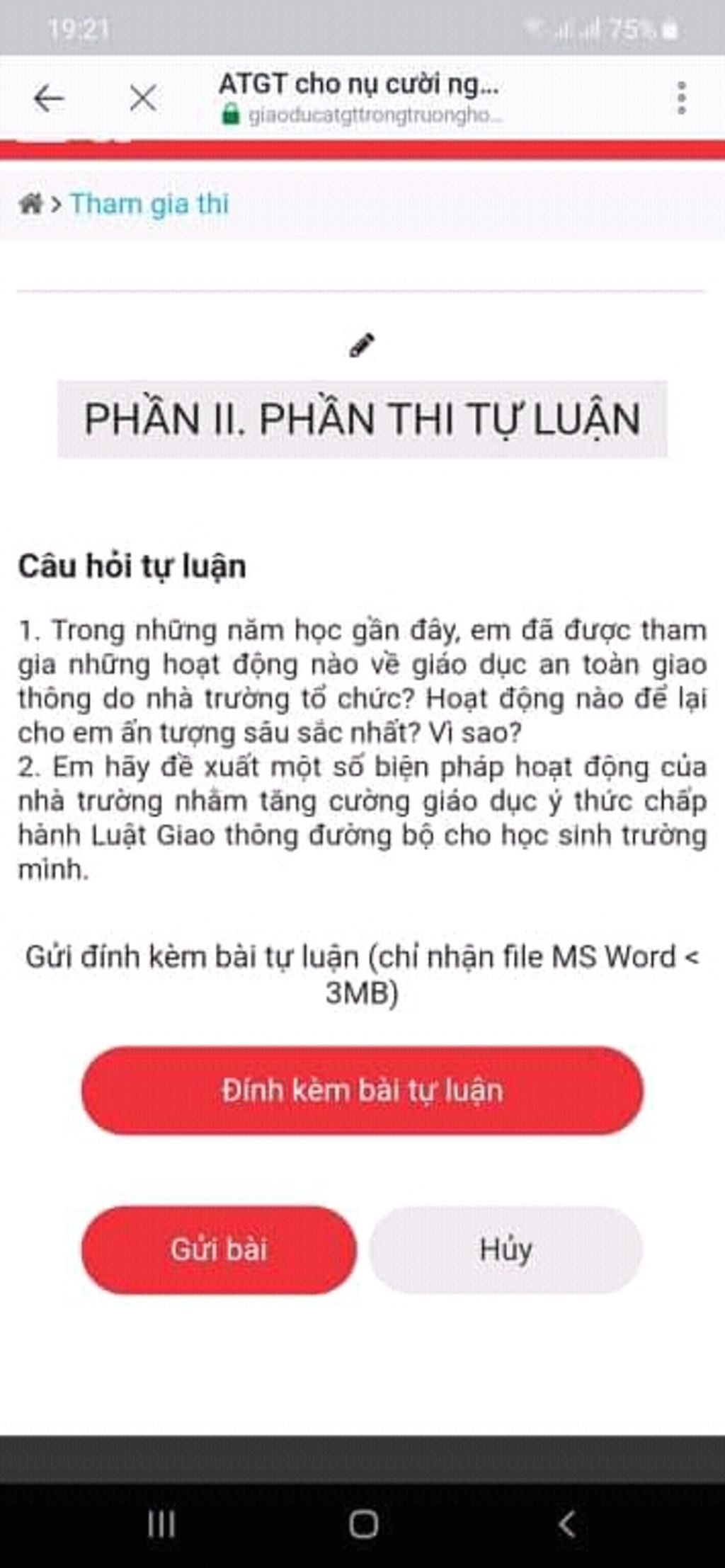Open the Tham gia thi link
Image resolution: width=725 pixels, height=1568 pixels.
(x=149, y=204)
